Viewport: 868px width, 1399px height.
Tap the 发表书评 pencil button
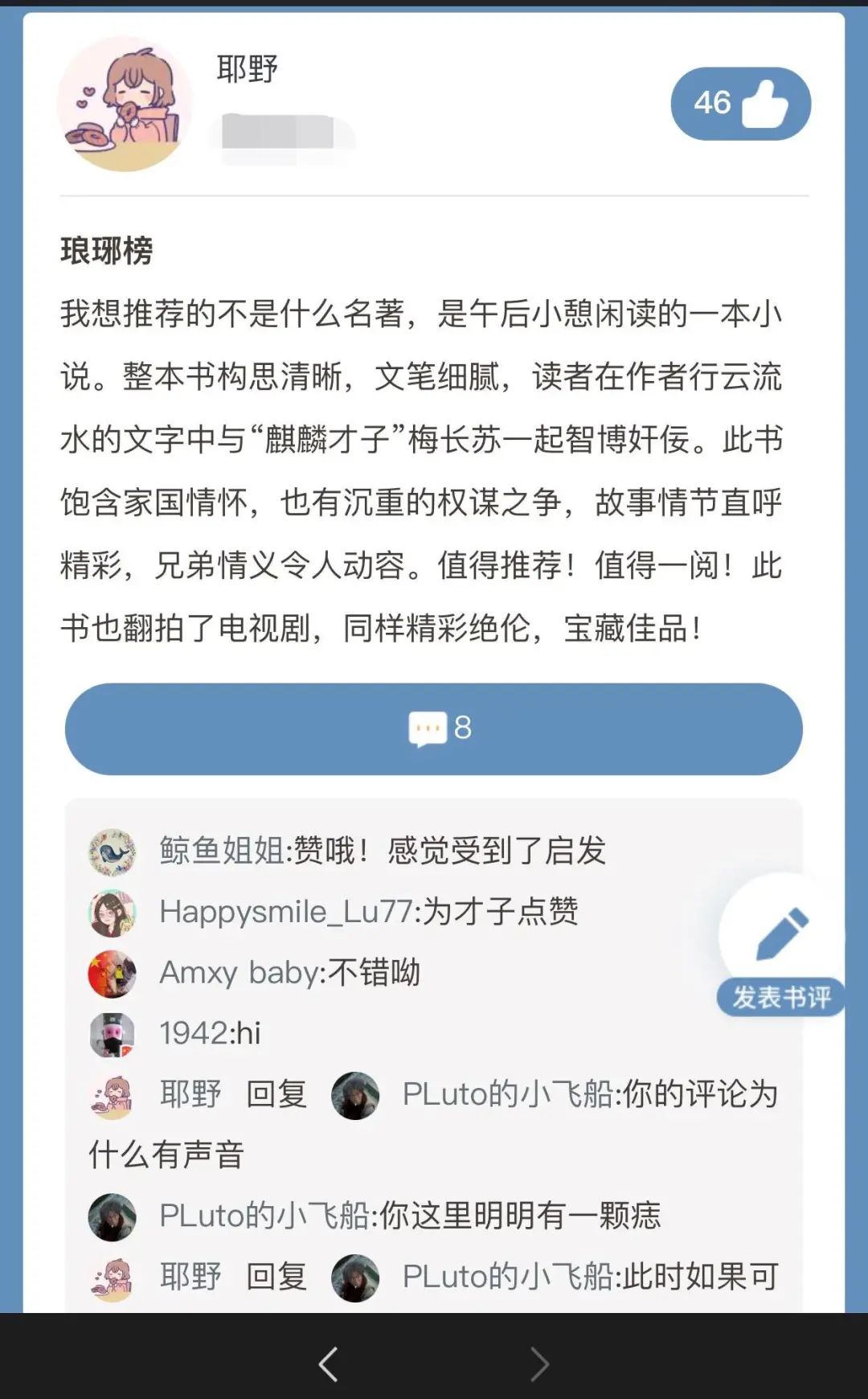coord(781,945)
